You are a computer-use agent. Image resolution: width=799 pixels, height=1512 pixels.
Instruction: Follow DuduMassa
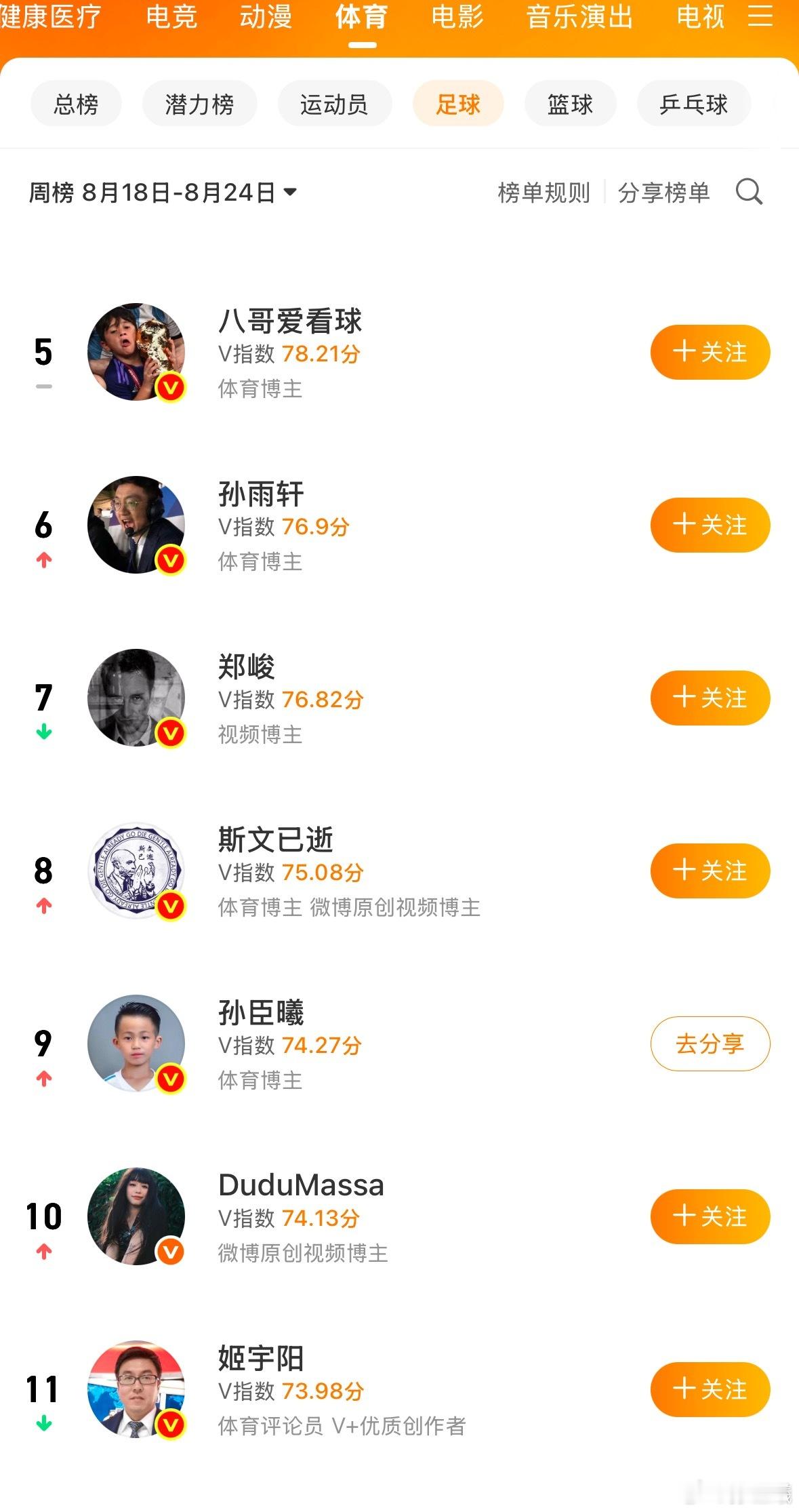(x=710, y=1216)
